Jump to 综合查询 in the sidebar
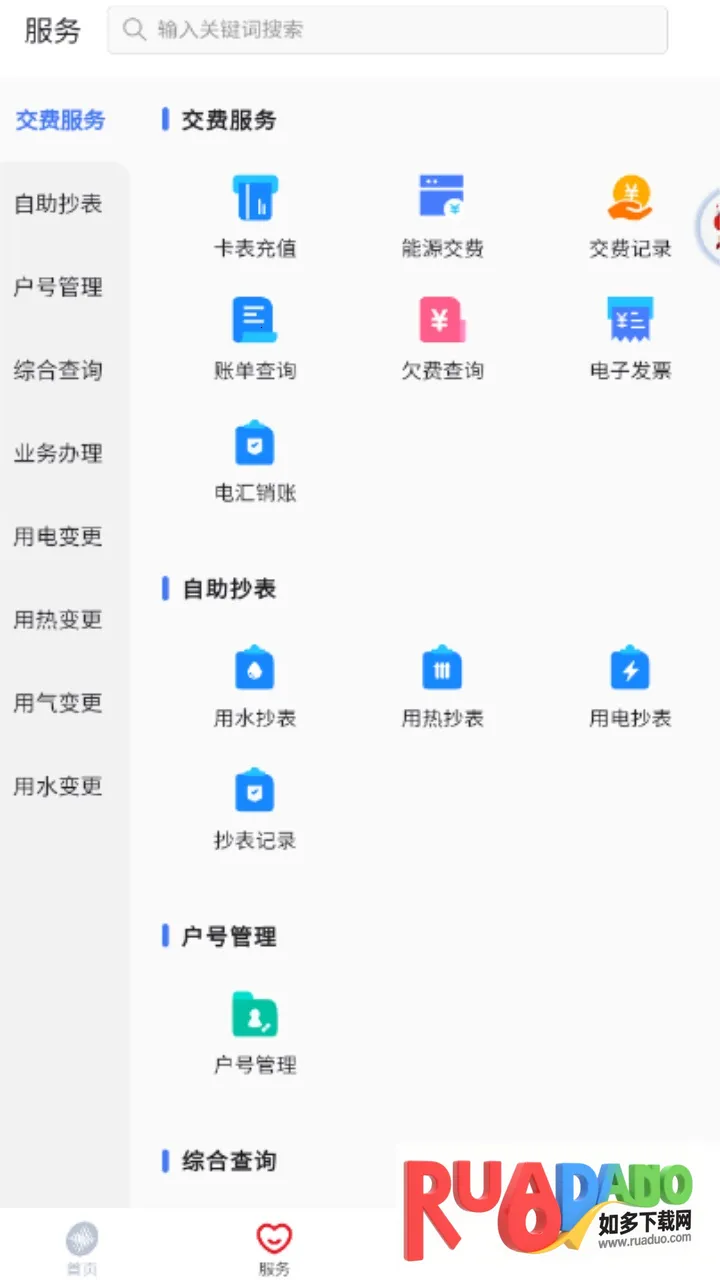Image resolution: width=720 pixels, height=1280 pixels. point(58,370)
